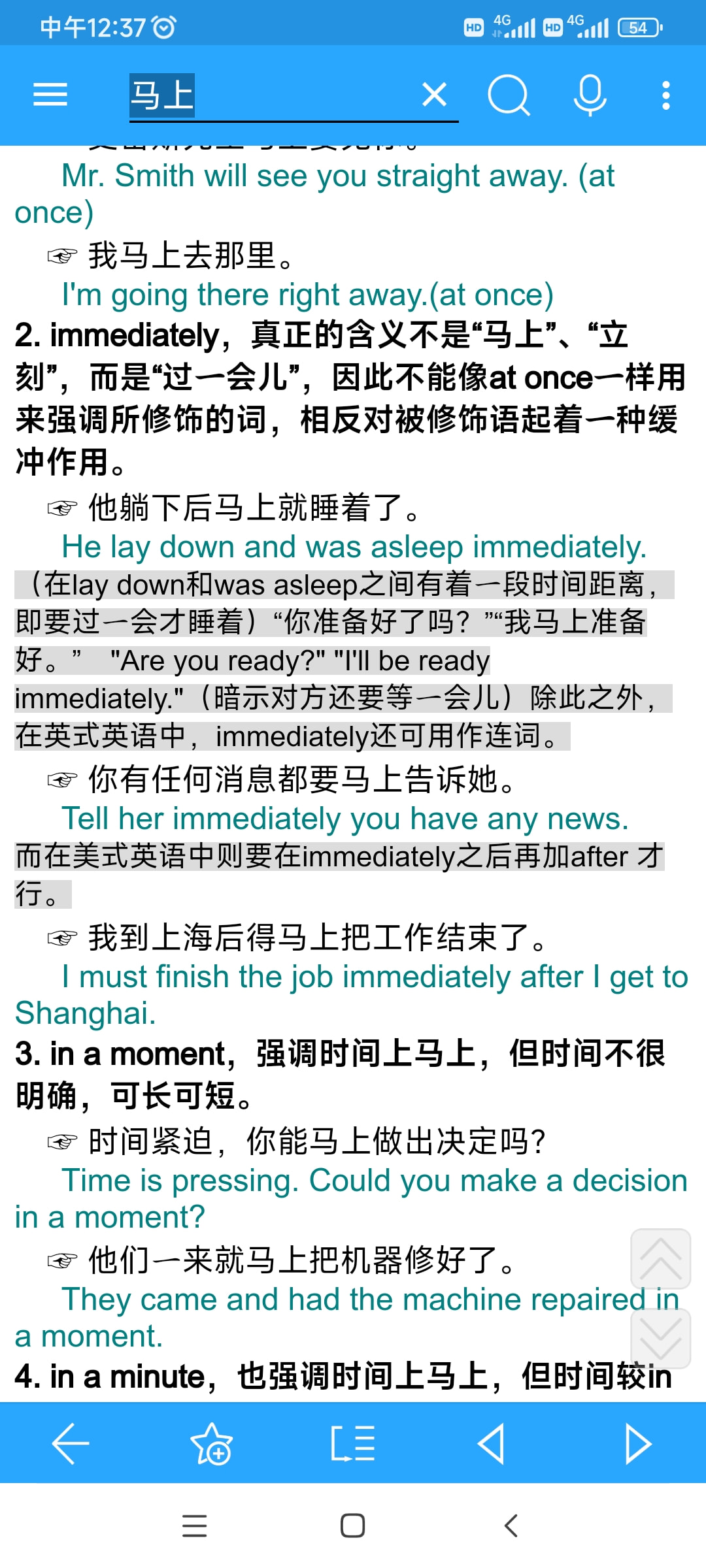Jump down with the double down chevron

pyautogui.click(x=660, y=1338)
